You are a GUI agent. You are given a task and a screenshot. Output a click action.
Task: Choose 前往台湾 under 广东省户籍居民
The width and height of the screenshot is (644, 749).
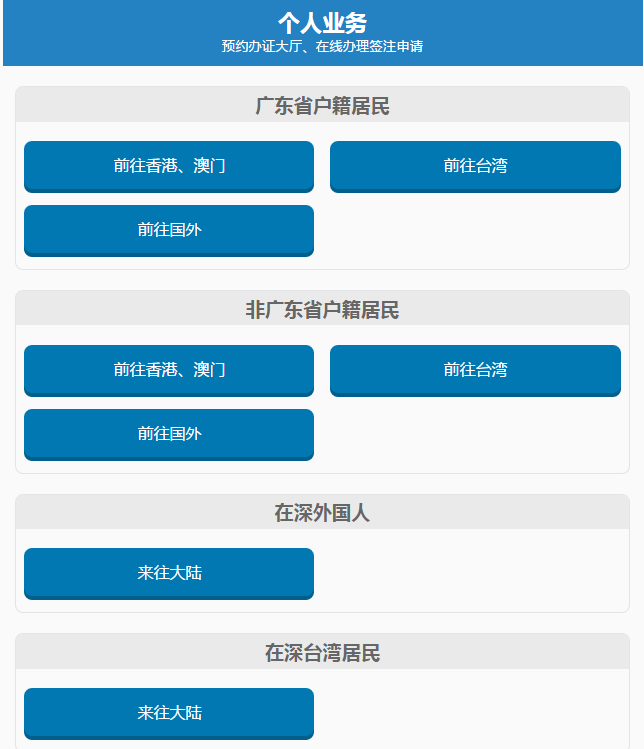tap(475, 166)
